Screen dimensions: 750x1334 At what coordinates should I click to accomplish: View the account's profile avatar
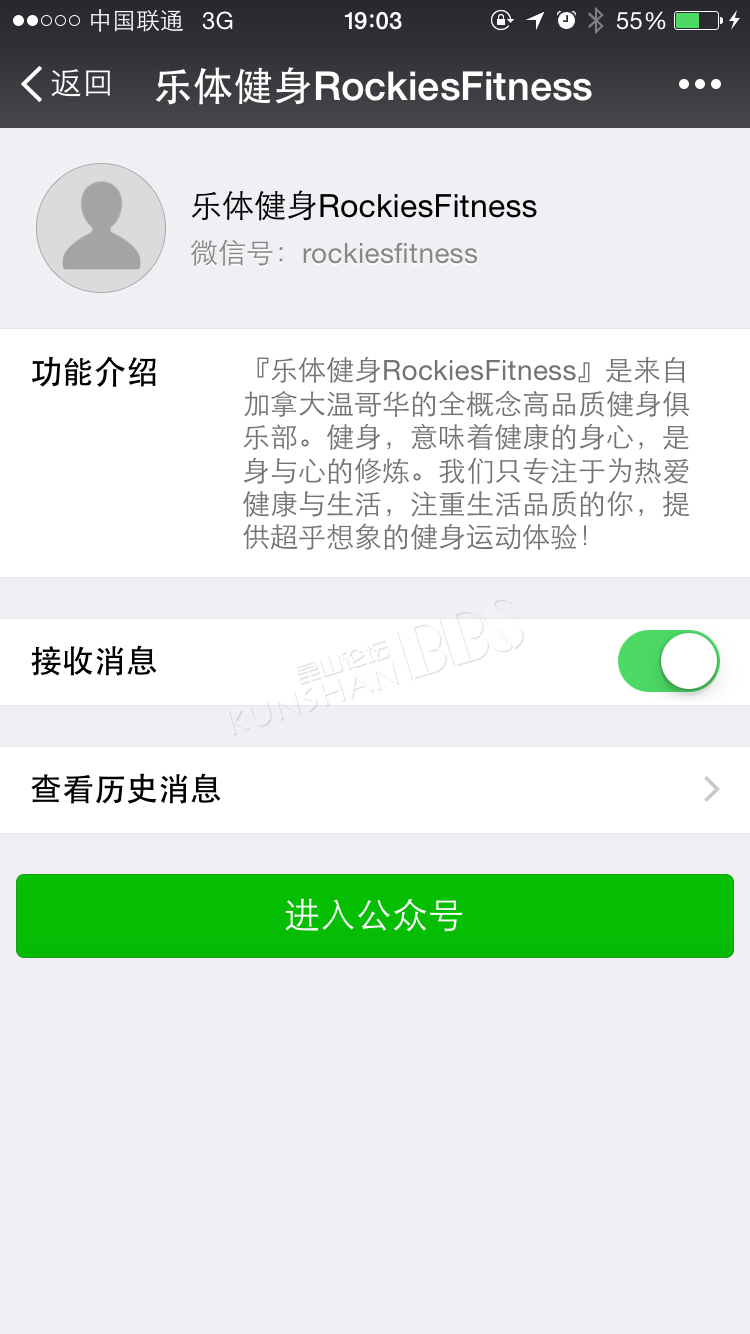tap(101, 228)
